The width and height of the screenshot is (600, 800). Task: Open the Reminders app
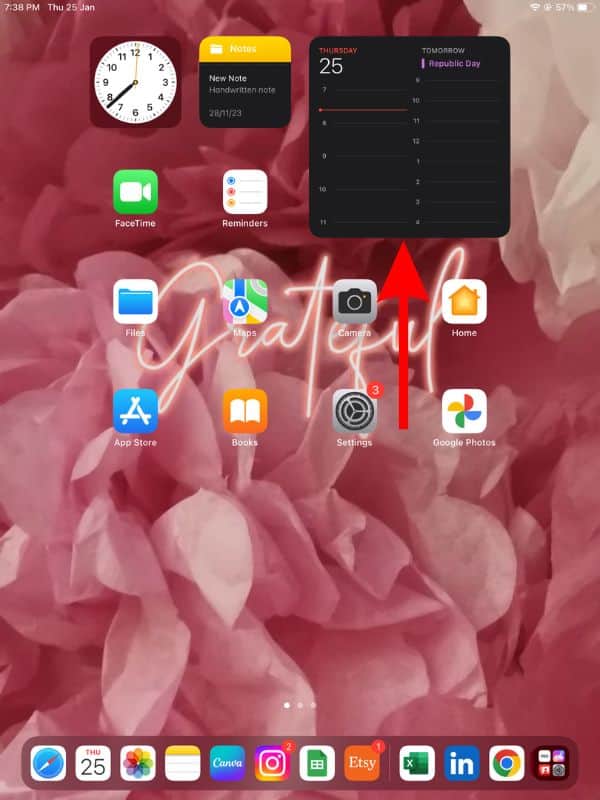point(245,192)
